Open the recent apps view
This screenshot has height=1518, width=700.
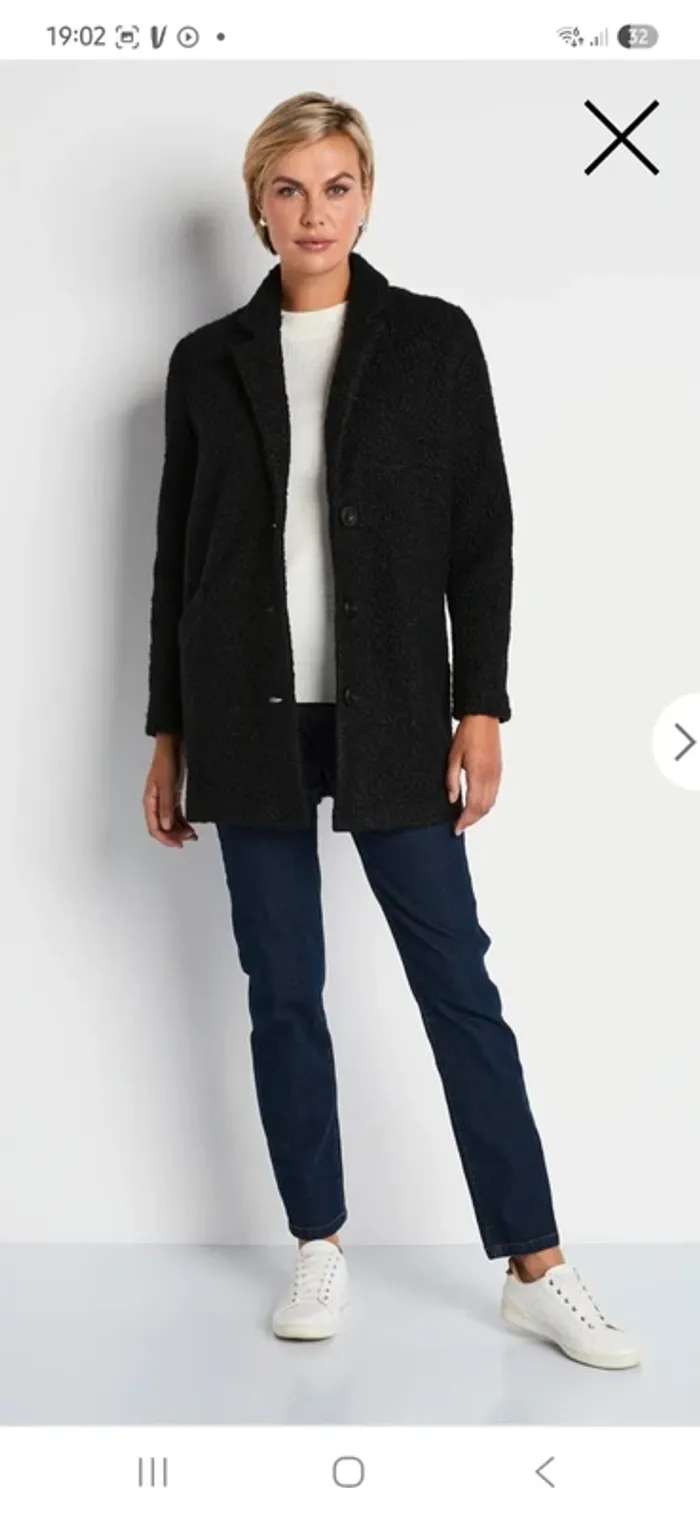[152, 1471]
